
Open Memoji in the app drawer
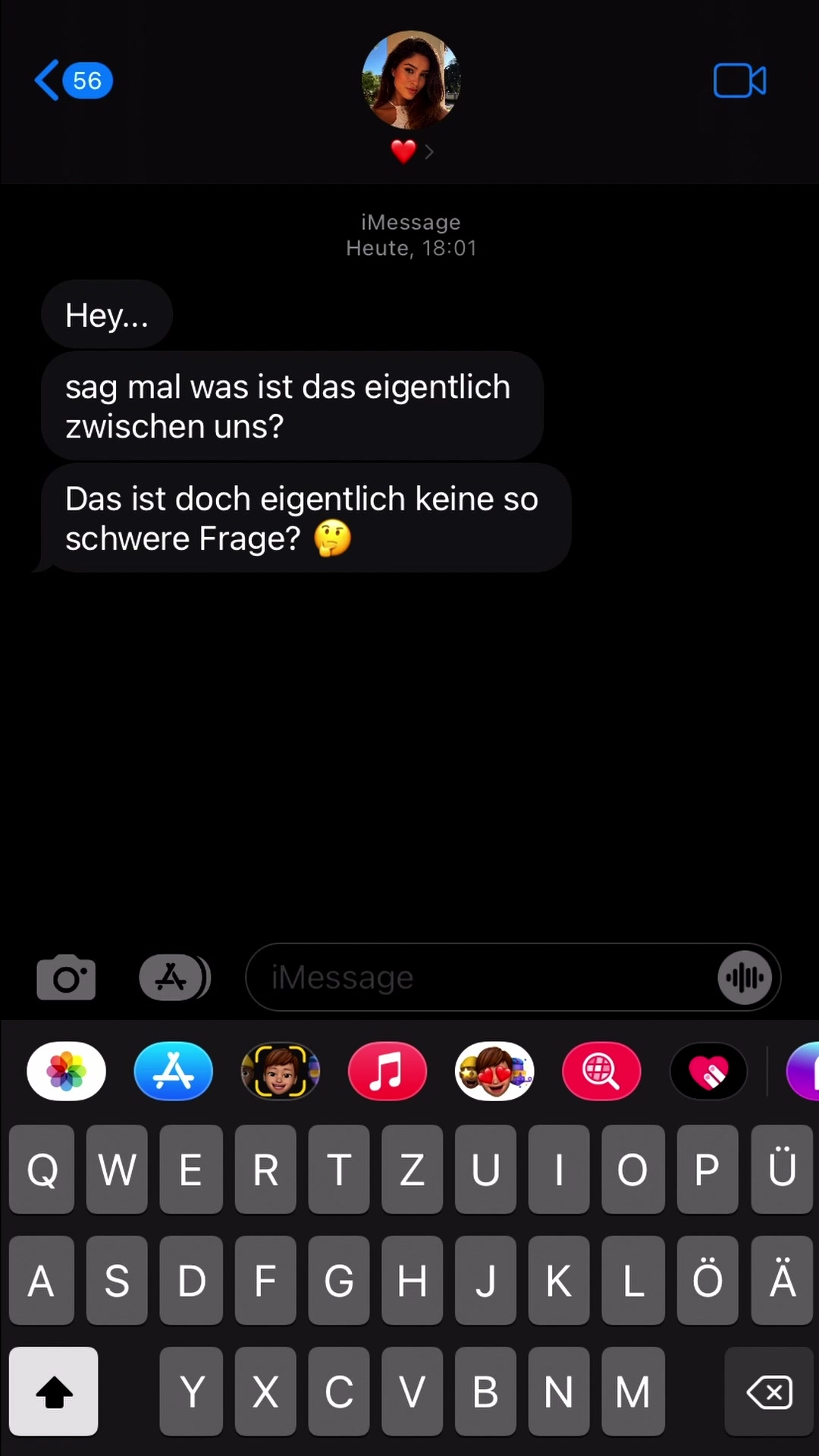281,1072
